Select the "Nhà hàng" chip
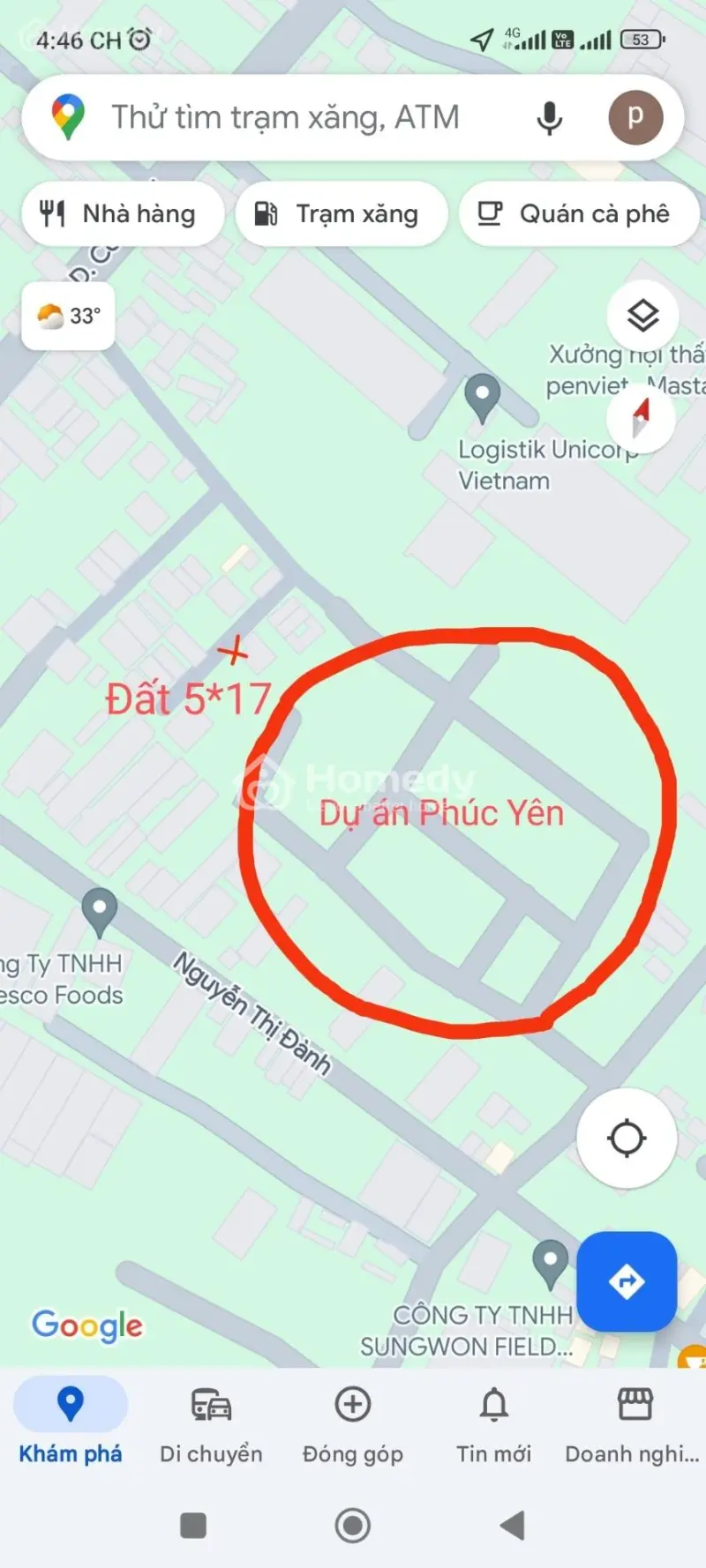 click(121, 213)
